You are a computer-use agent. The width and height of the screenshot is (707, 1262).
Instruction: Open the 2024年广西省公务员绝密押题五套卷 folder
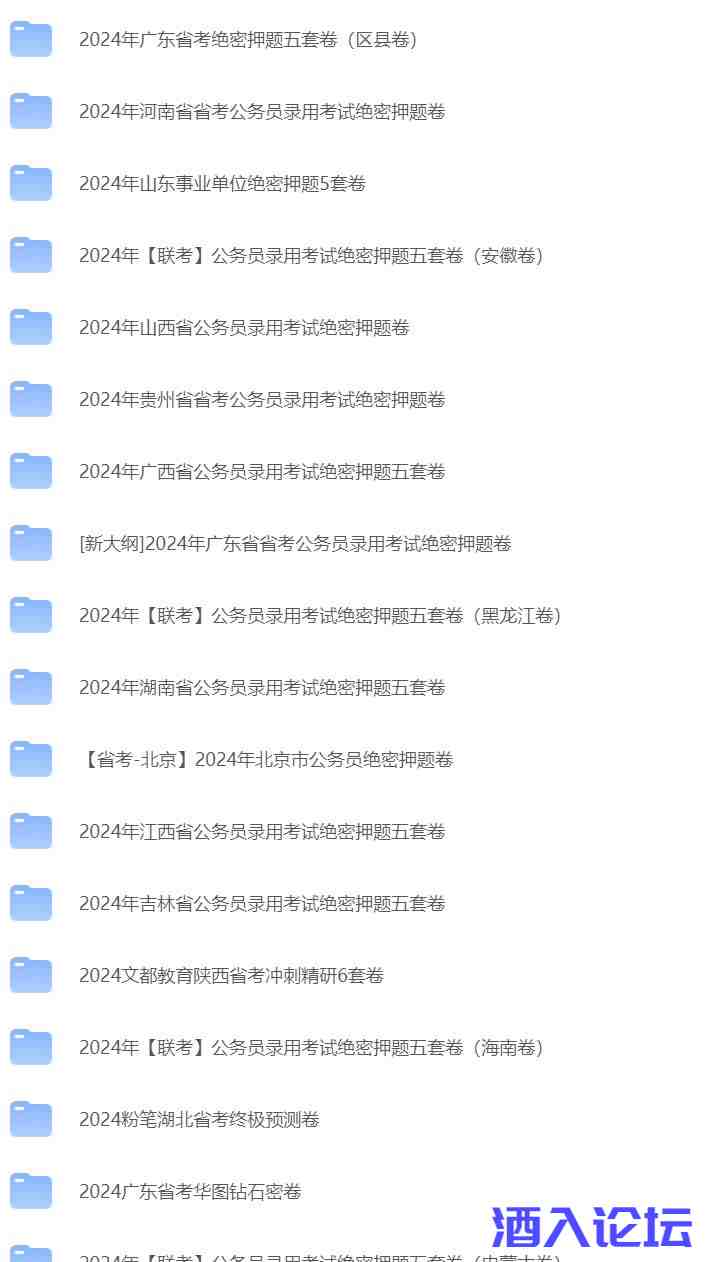(262, 472)
